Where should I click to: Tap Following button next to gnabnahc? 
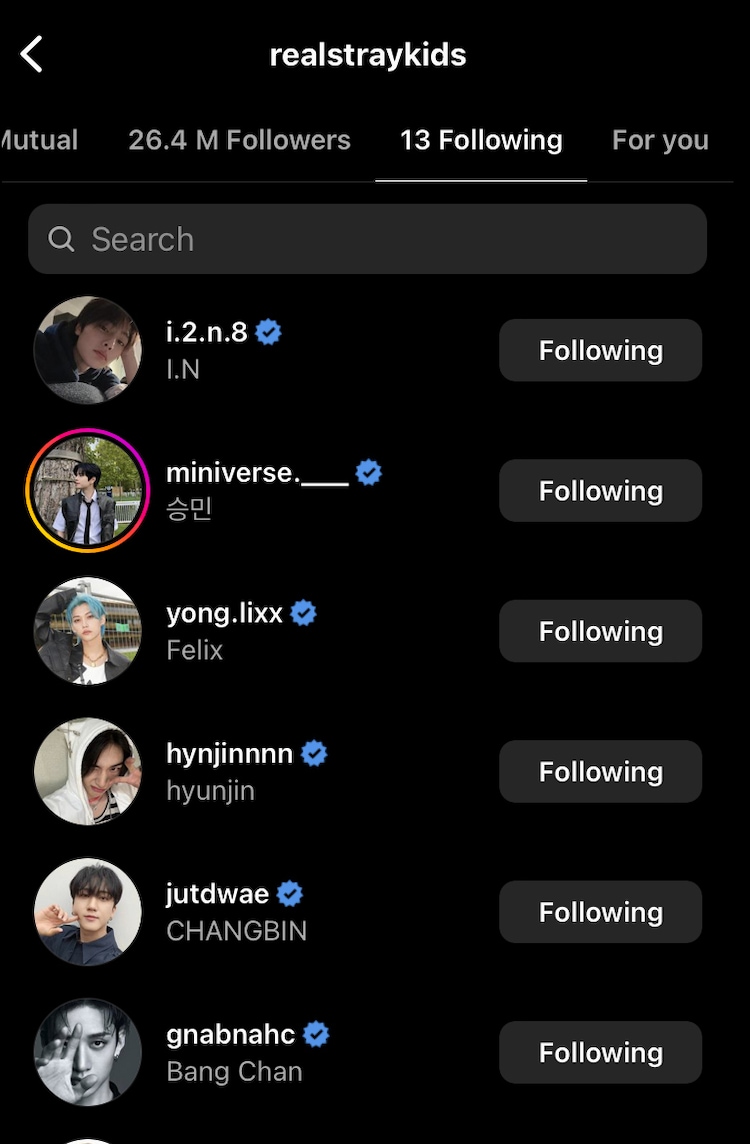pos(600,1052)
